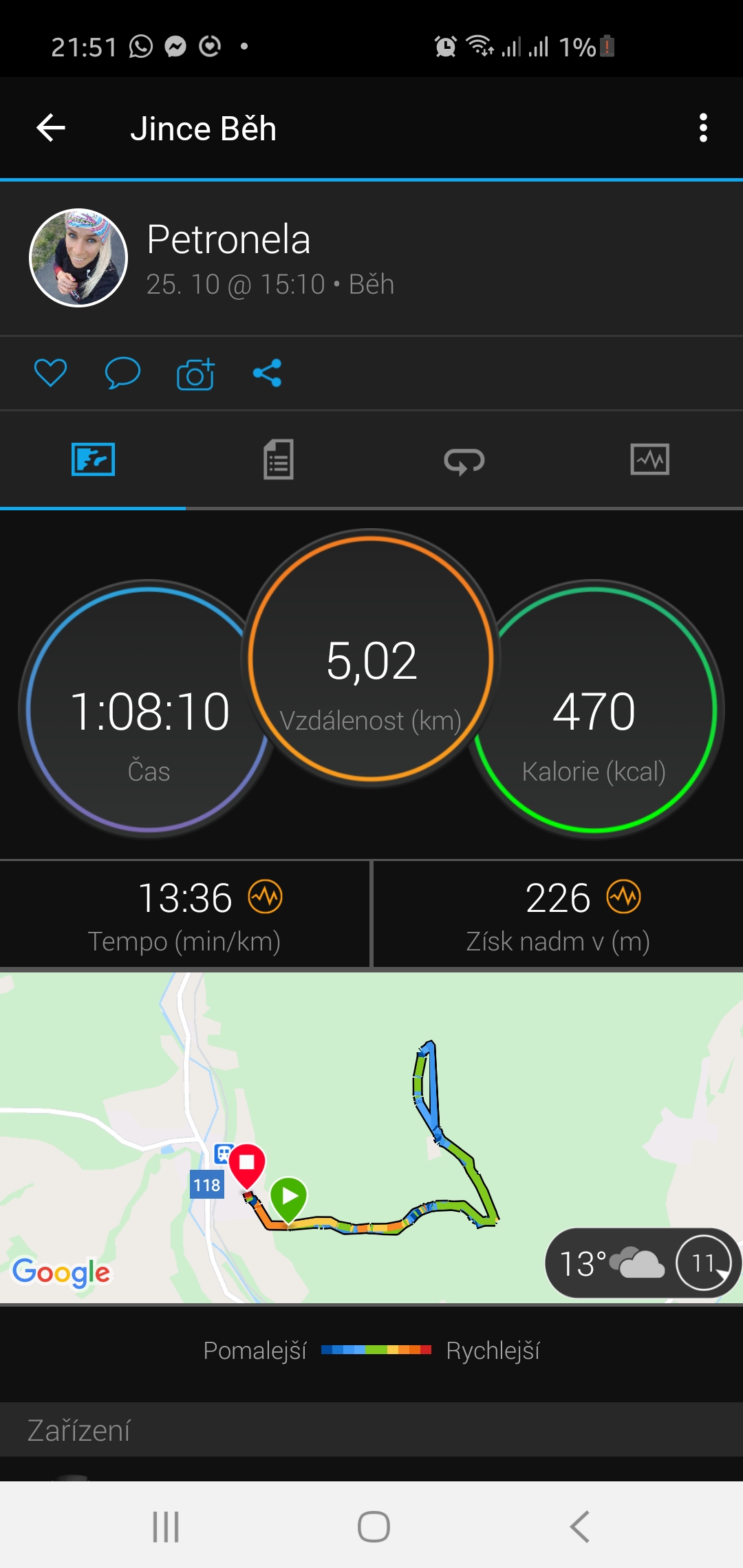This screenshot has width=743, height=1568.
Task: Open the three-dot overflow menu
Action: point(702,128)
